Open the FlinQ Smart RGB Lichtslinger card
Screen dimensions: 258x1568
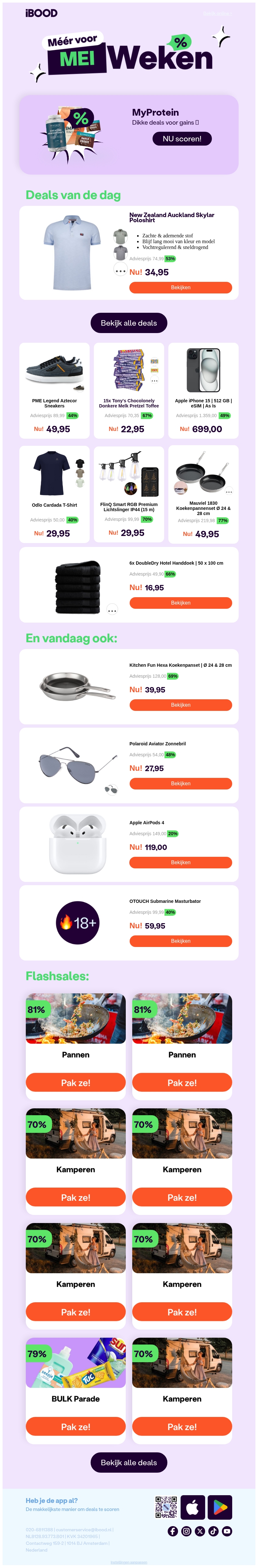129,494
